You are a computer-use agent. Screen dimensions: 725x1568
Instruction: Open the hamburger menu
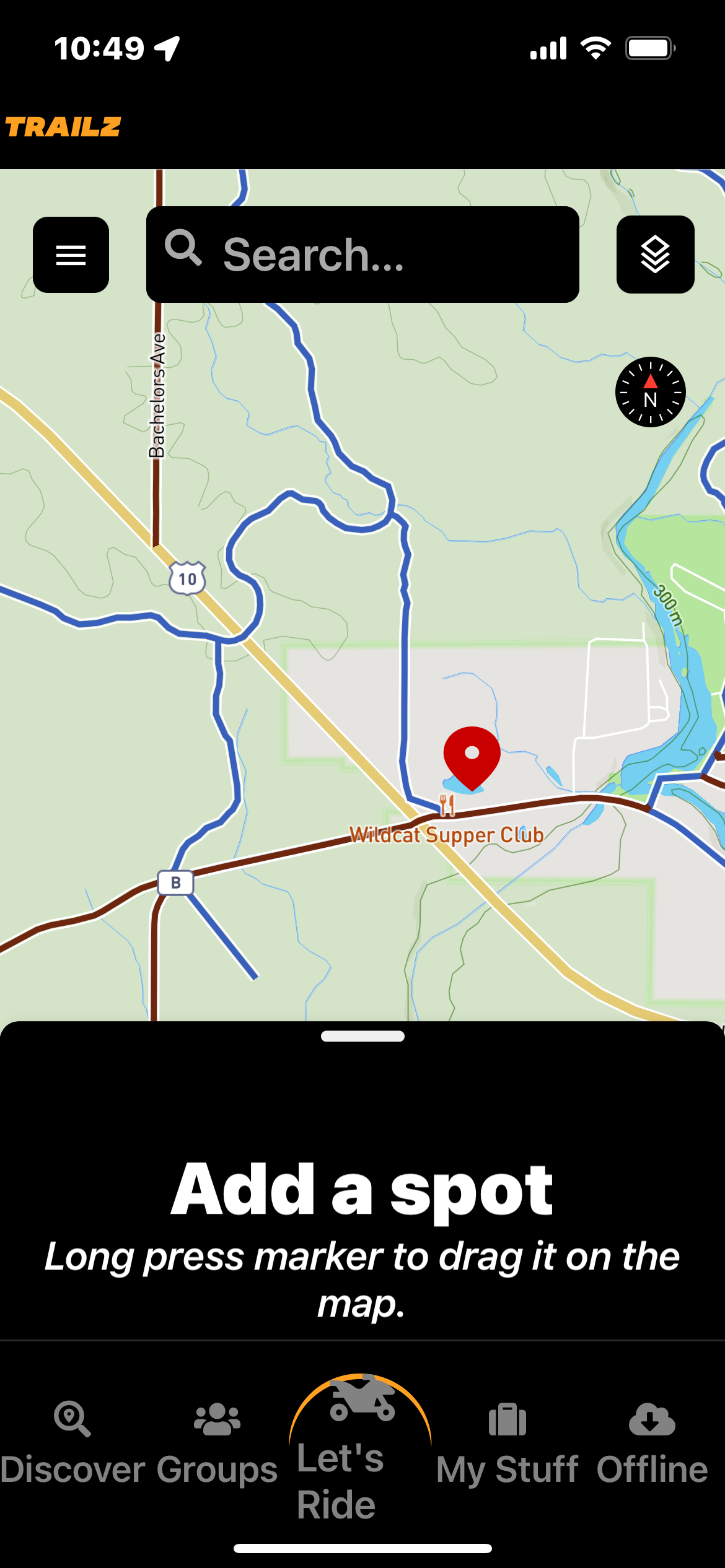tap(71, 255)
